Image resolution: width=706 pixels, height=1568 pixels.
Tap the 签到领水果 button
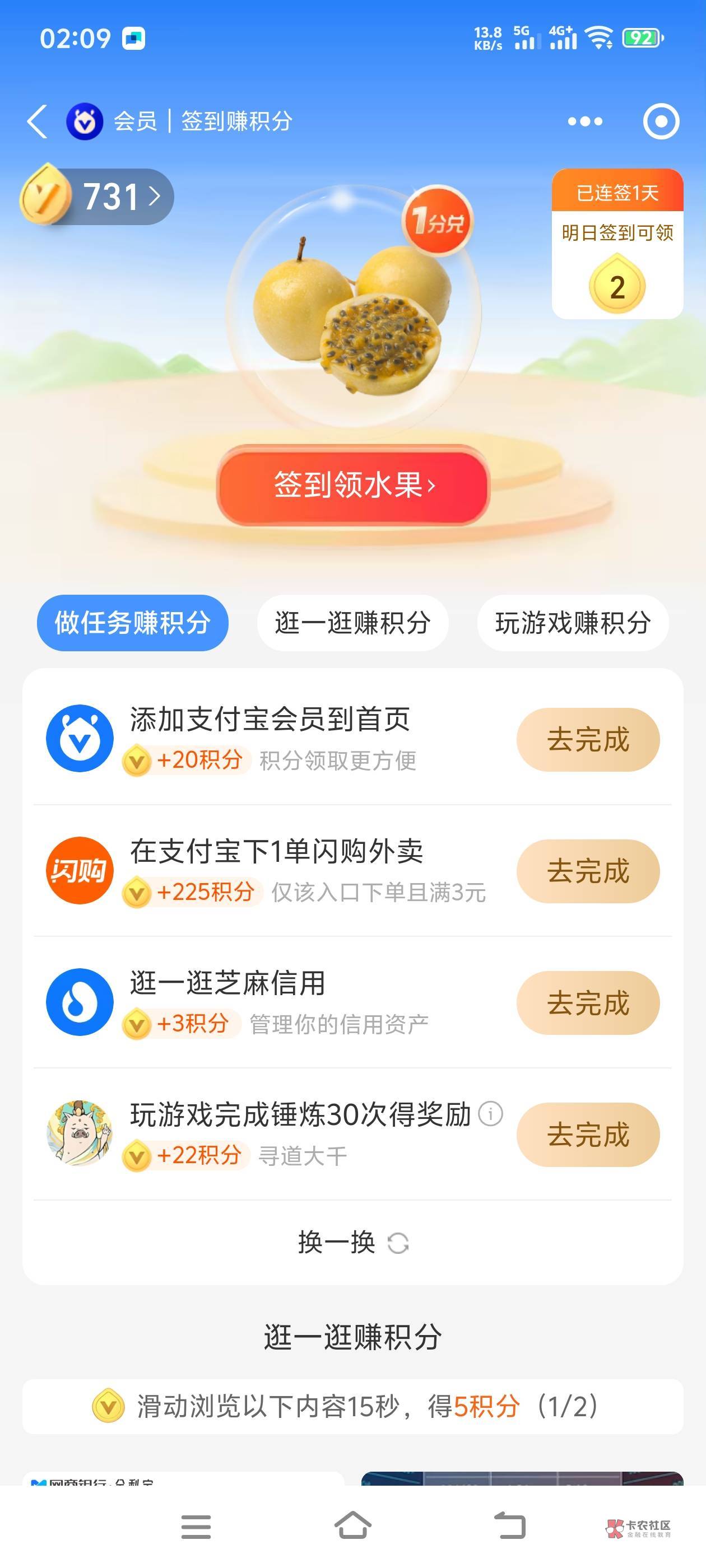tap(354, 485)
